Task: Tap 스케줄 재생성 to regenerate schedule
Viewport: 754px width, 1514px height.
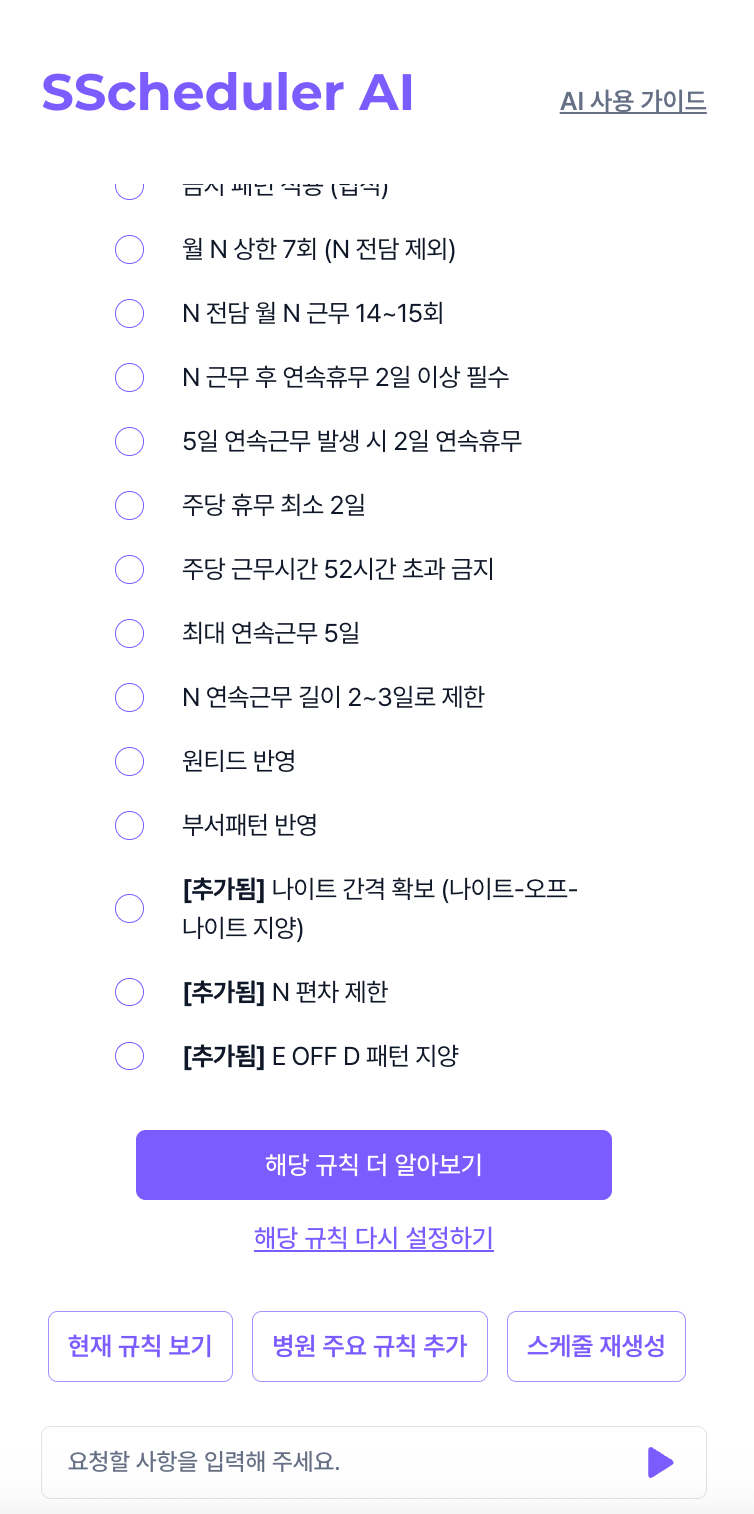Action: coord(596,1346)
